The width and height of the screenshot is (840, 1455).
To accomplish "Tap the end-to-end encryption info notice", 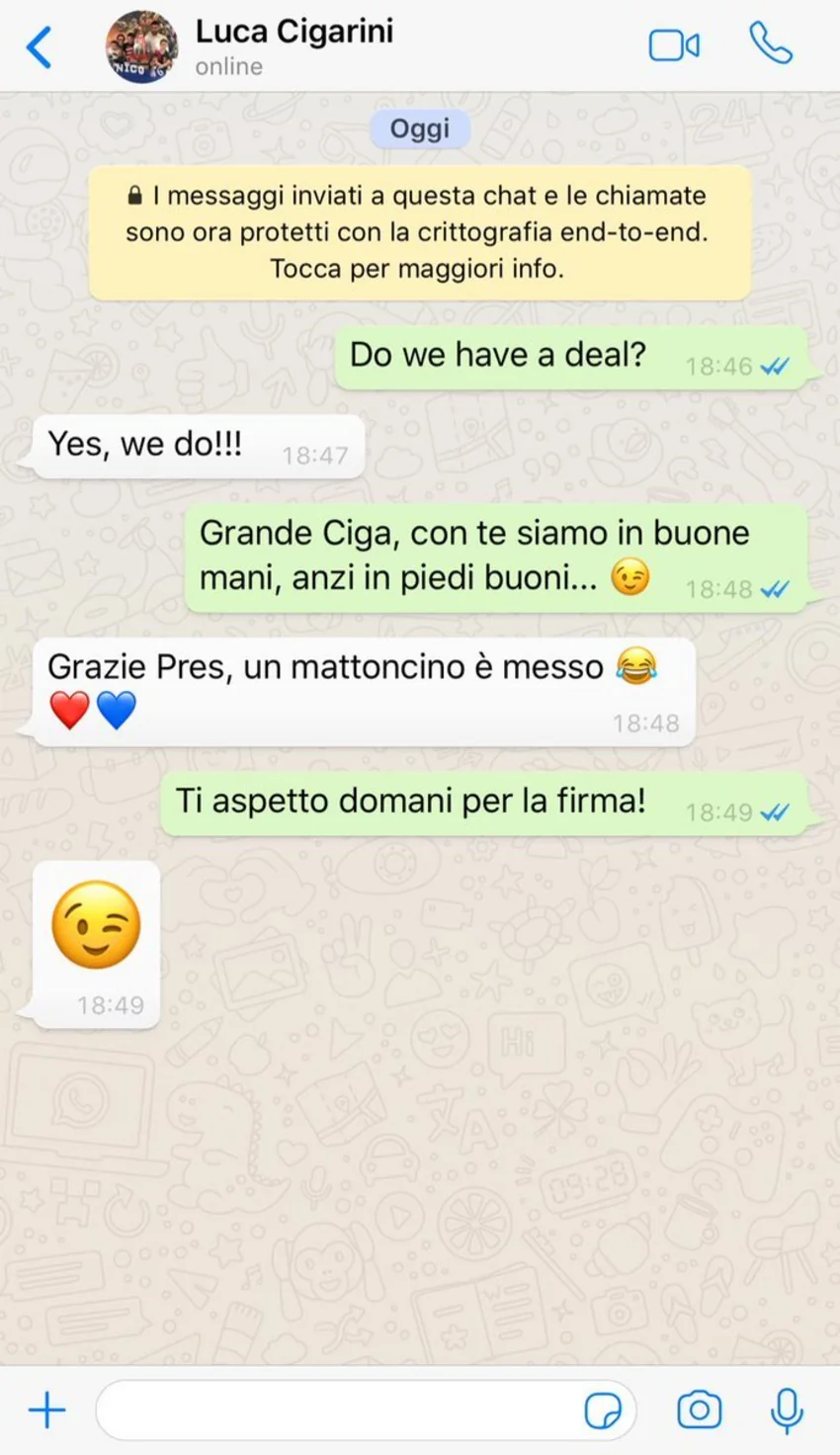I will (419, 232).
